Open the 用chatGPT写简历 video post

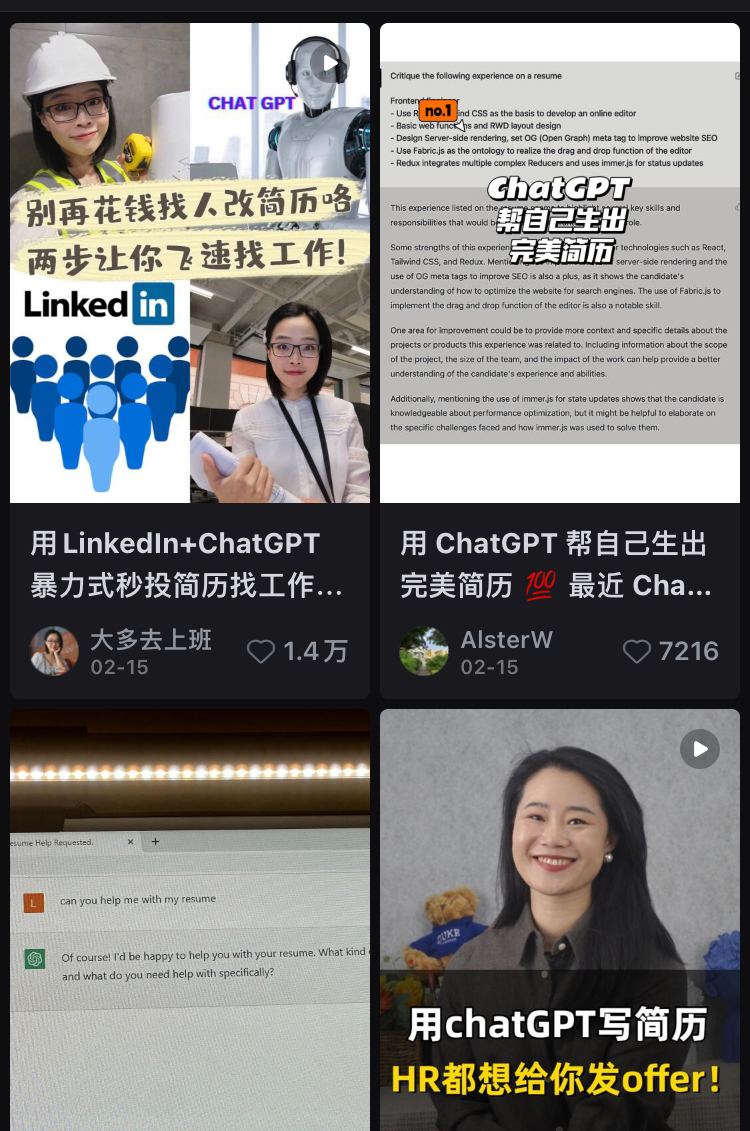coord(560,920)
